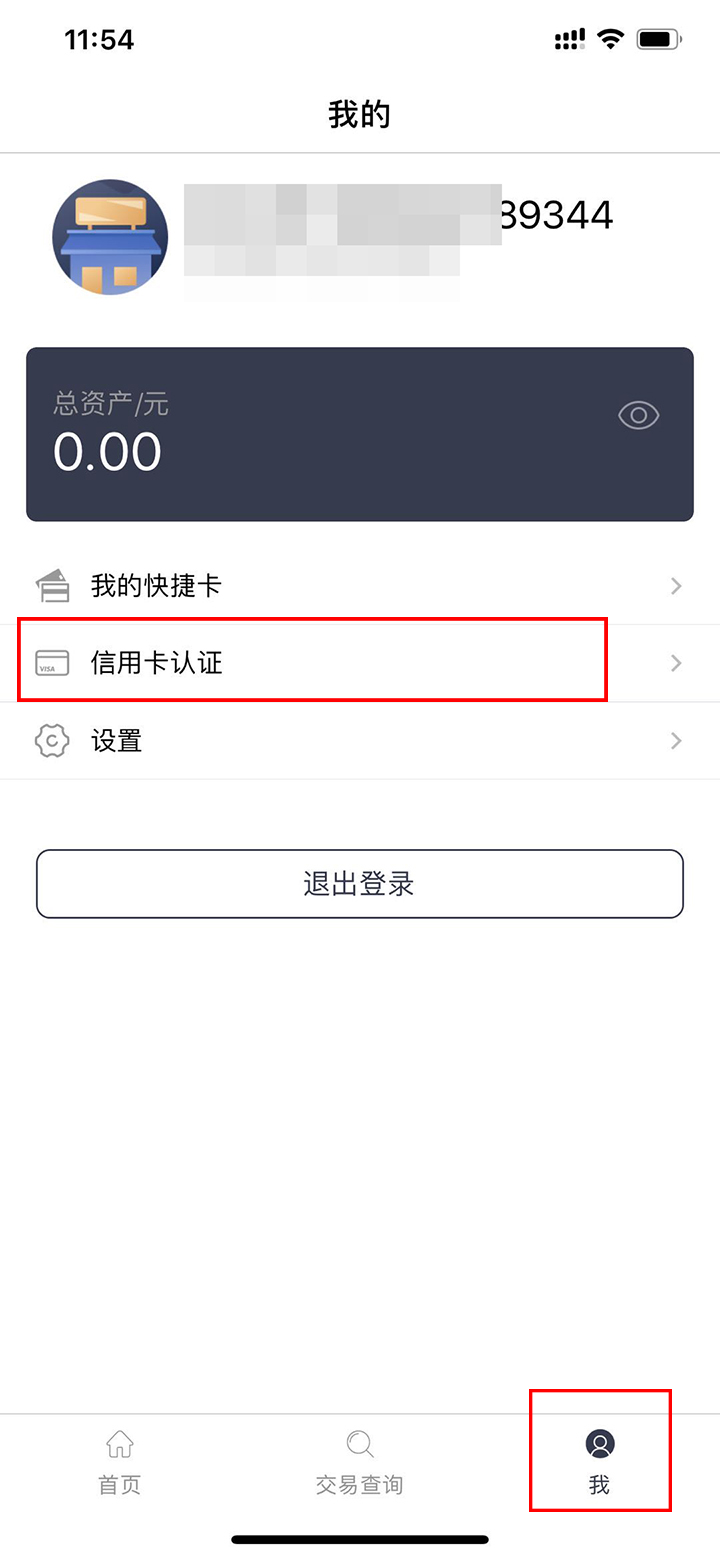Open 我的快捷卡 card icon

pyautogui.click(x=52, y=586)
